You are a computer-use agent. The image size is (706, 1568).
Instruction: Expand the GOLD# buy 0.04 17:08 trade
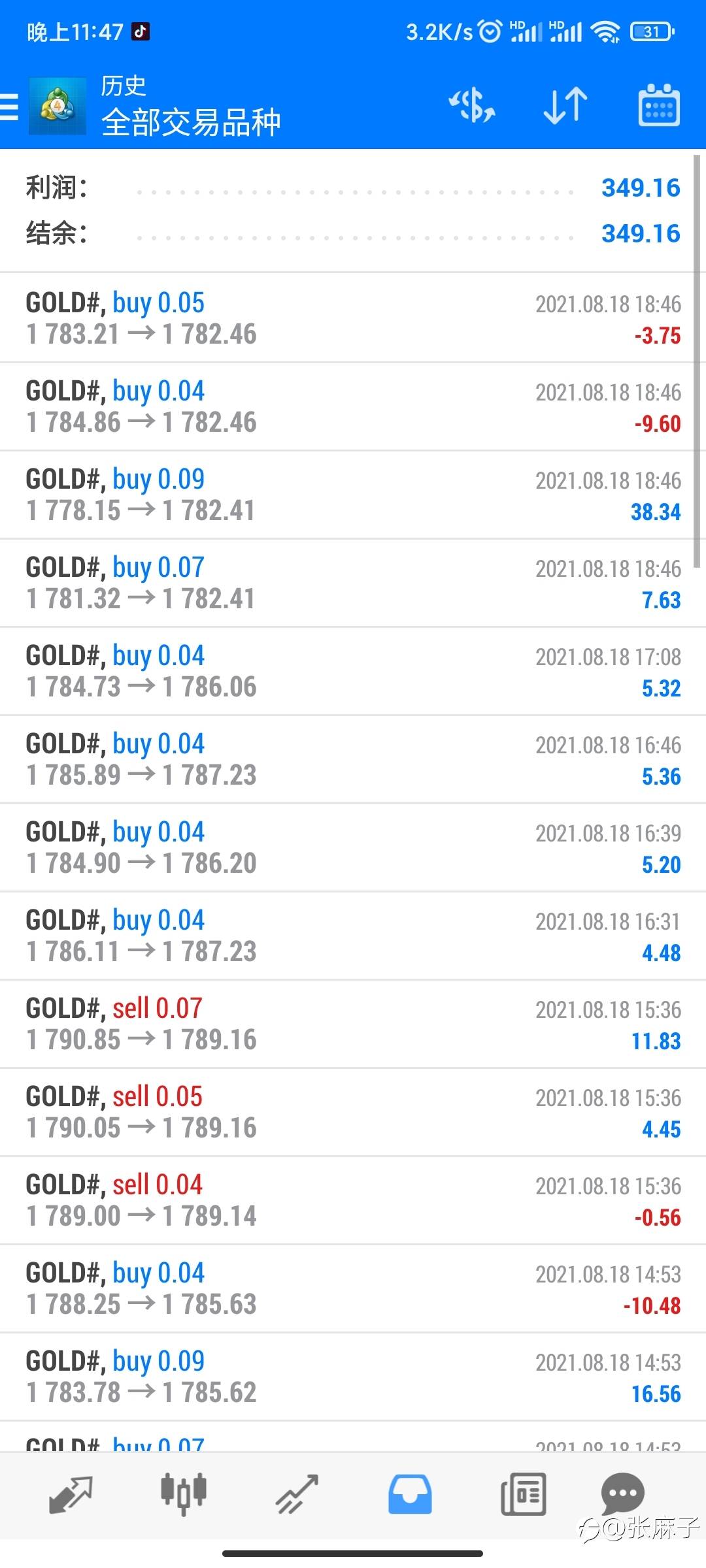coord(353,670)
